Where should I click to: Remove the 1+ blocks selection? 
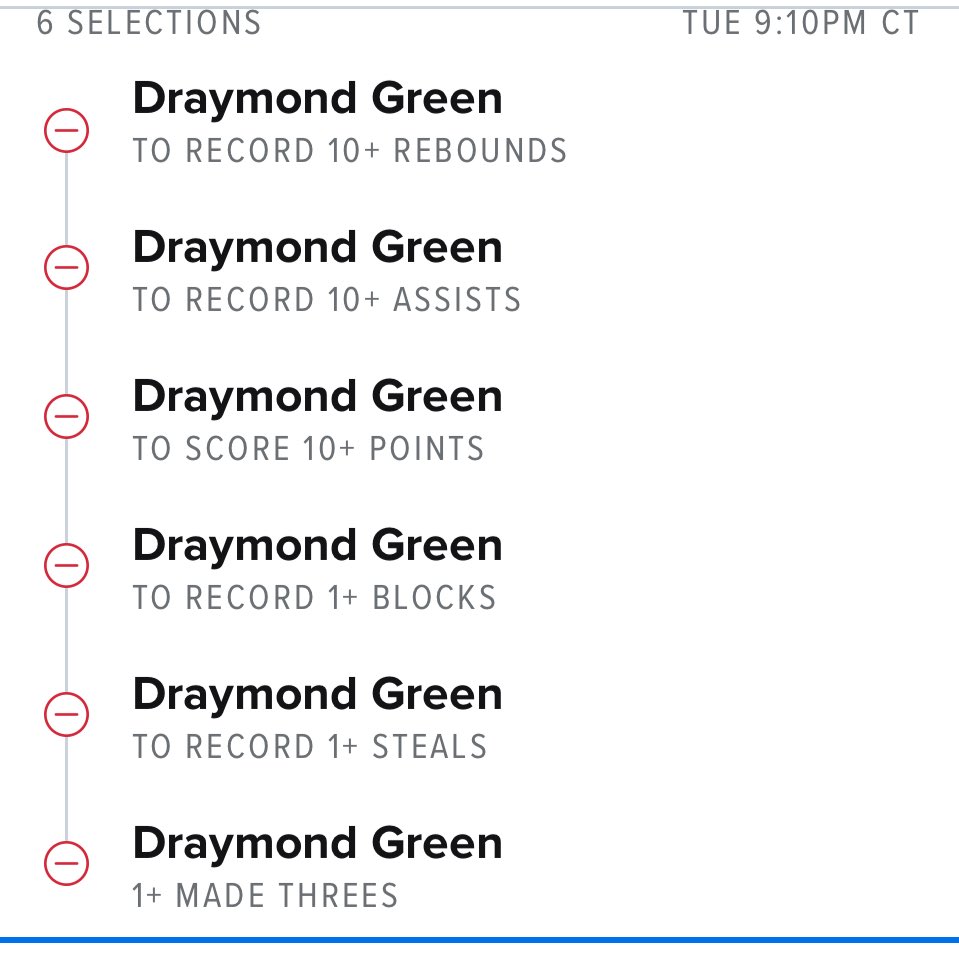[67, 565]
